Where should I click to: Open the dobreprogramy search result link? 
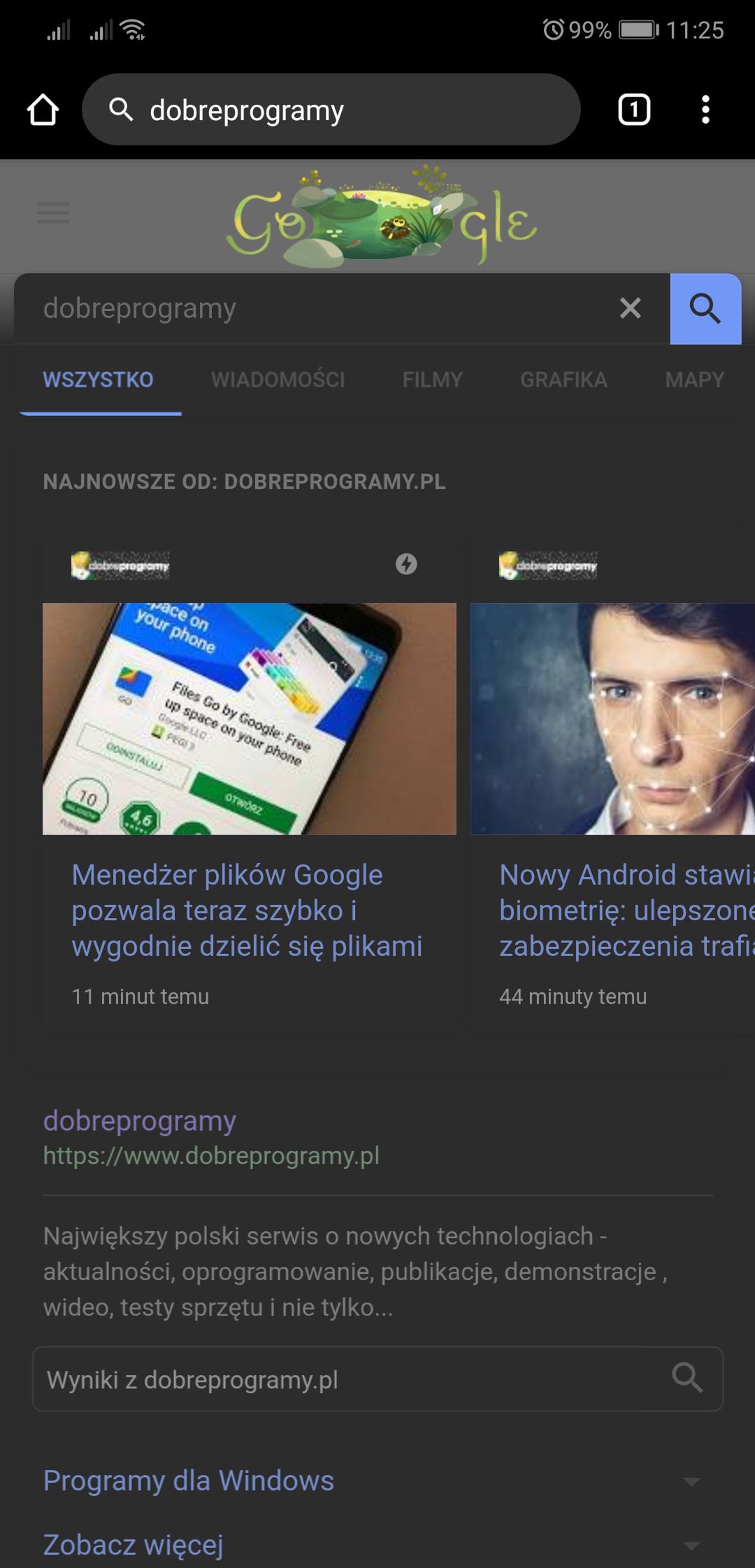(x=140, y=1120)
